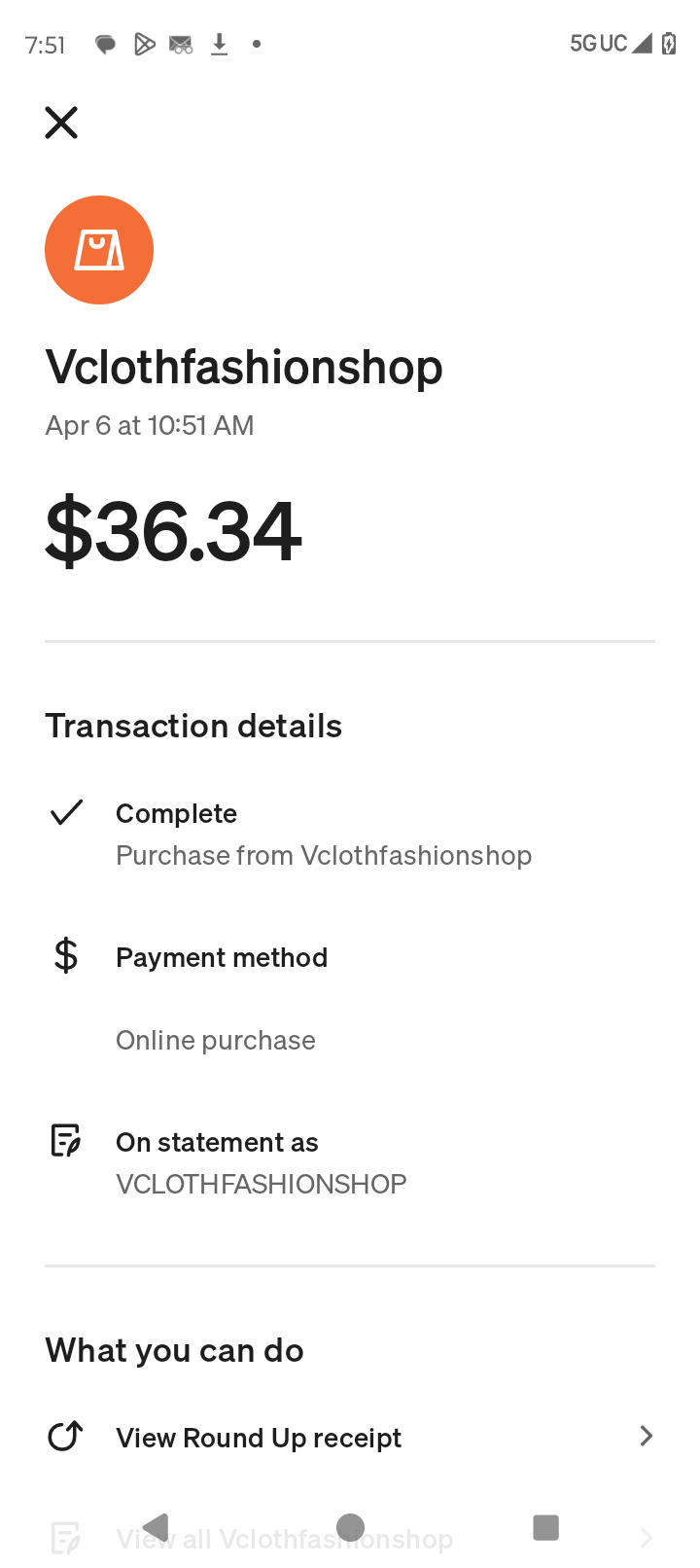The width and height of the screenshot is (700, 1568).
Task: Open the recent apps view
Action: click(545, 1527)
